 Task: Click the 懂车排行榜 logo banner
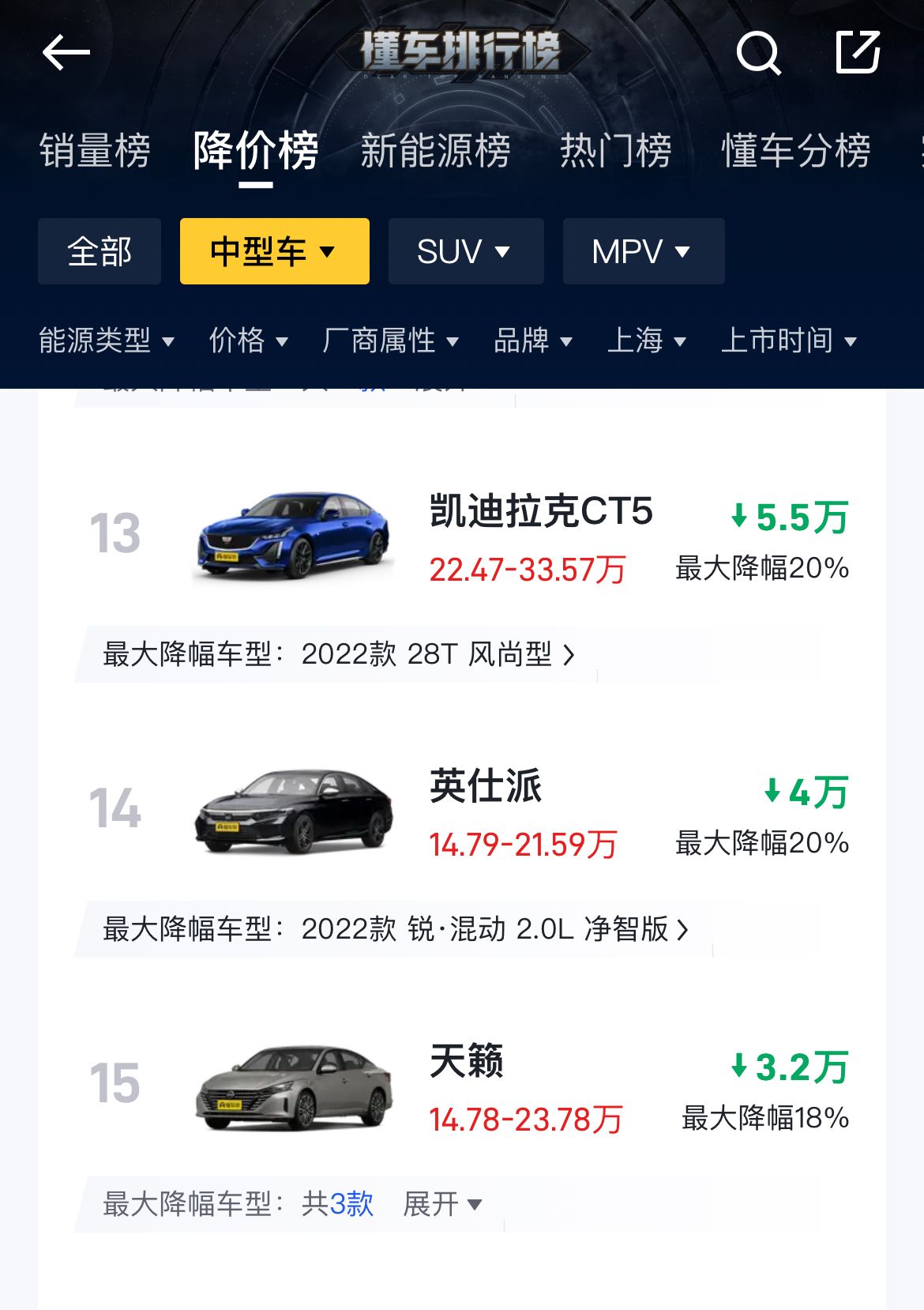click(x=462, y=55)
